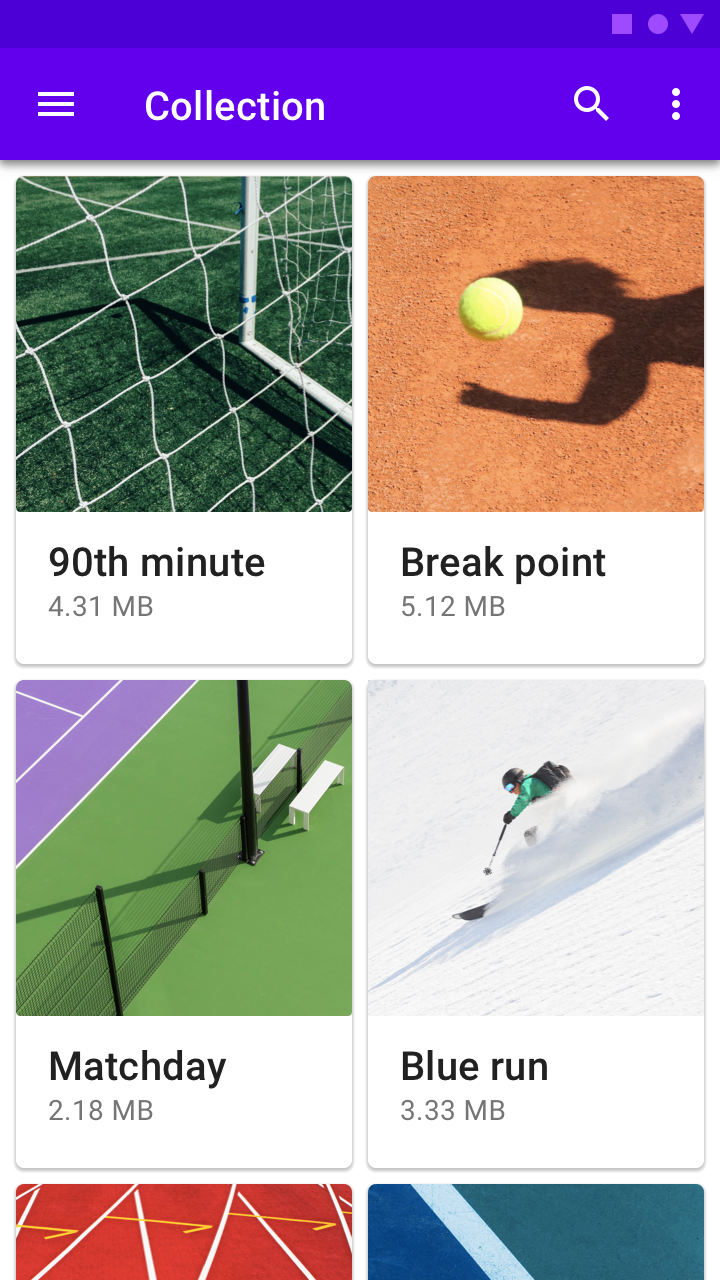Click the 4.31 MB size label
Screen dimensions: 720x1280
[x=99, y=606]
